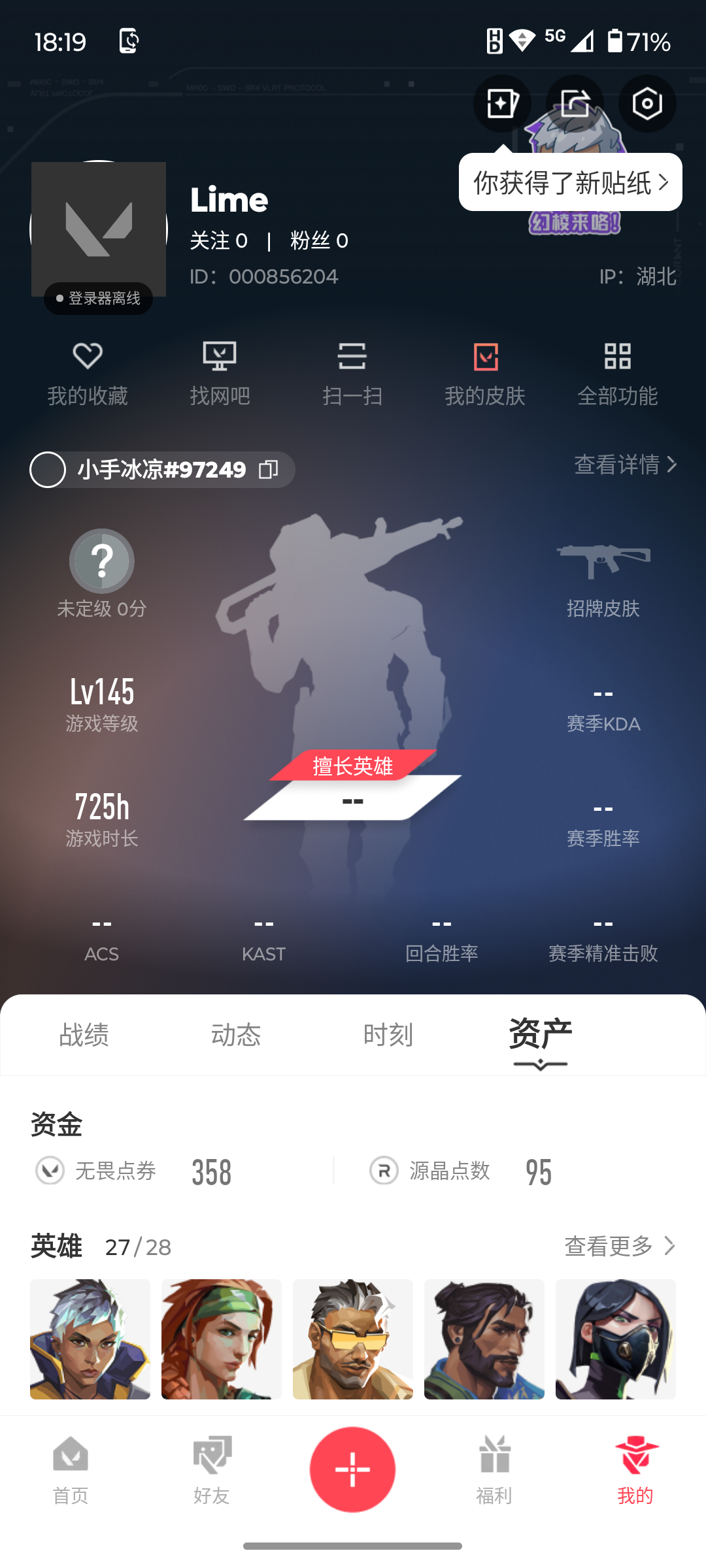
Task: Tap the Lime profile avatar
Action: click(99, 229)
